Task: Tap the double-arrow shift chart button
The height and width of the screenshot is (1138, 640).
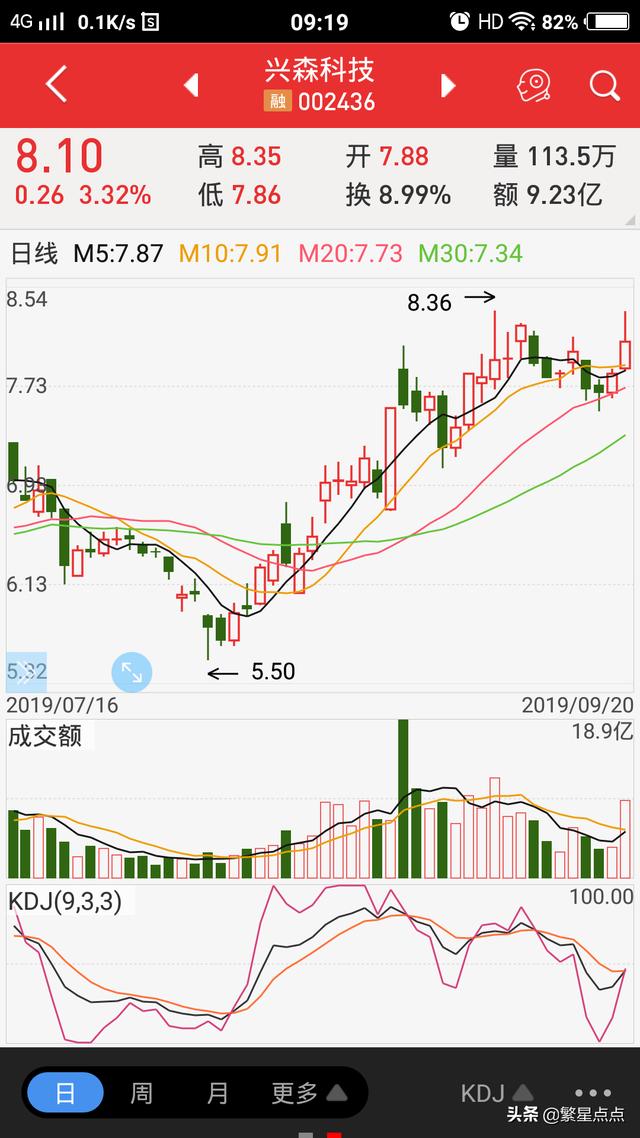Action: 26,672
